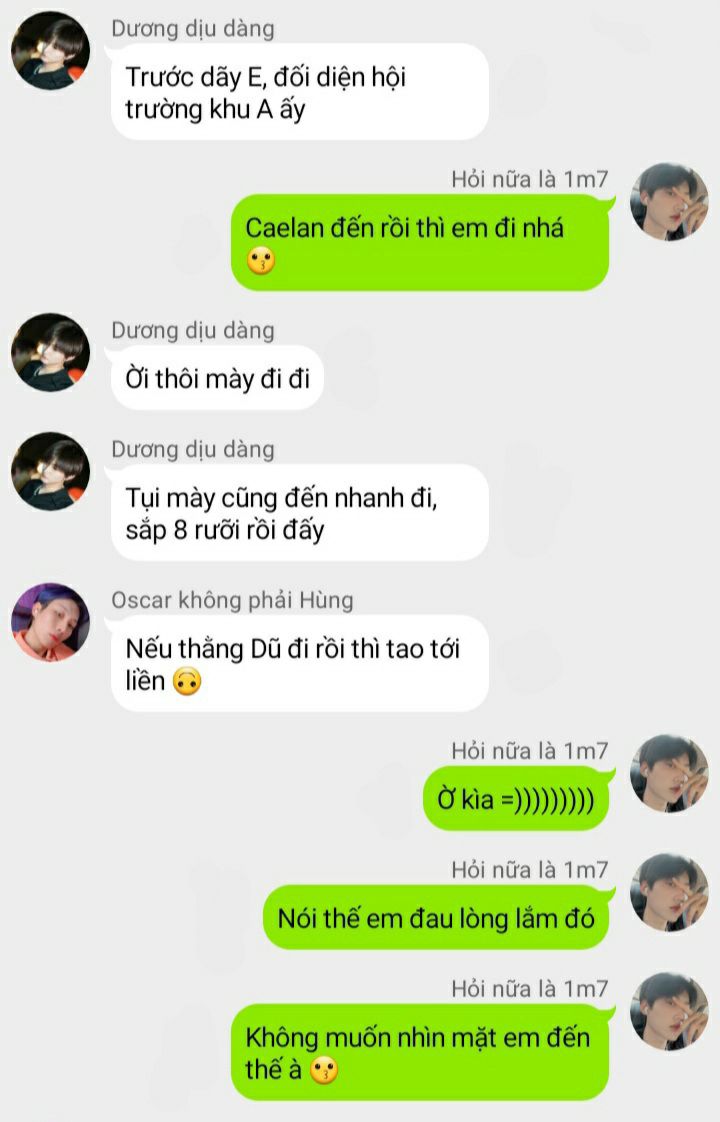720x1122 pixels.
Task: Tap the avatar next to 'Không muốn nhìn mặt em'
Action: [x=669, y=1011]
